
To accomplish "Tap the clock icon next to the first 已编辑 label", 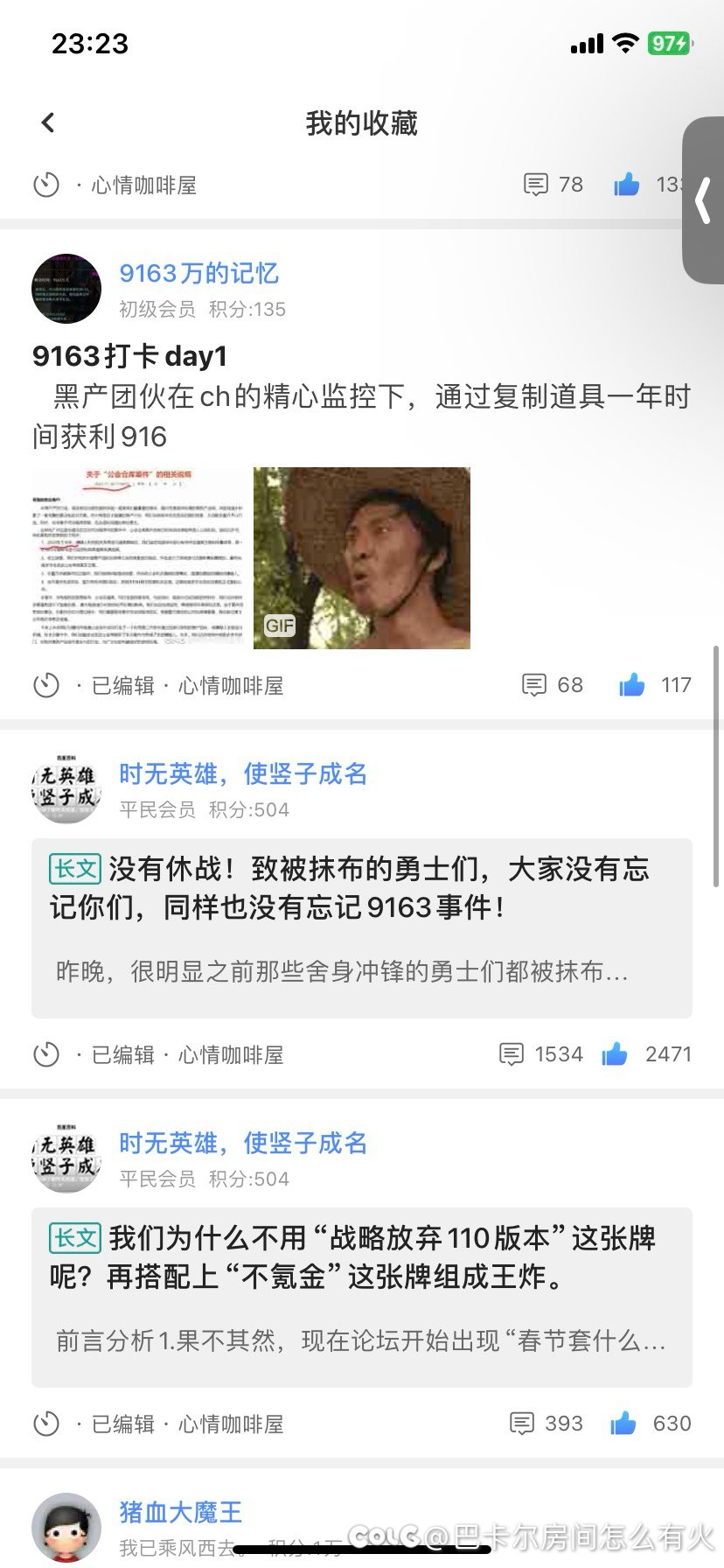I will coord(45,684).
